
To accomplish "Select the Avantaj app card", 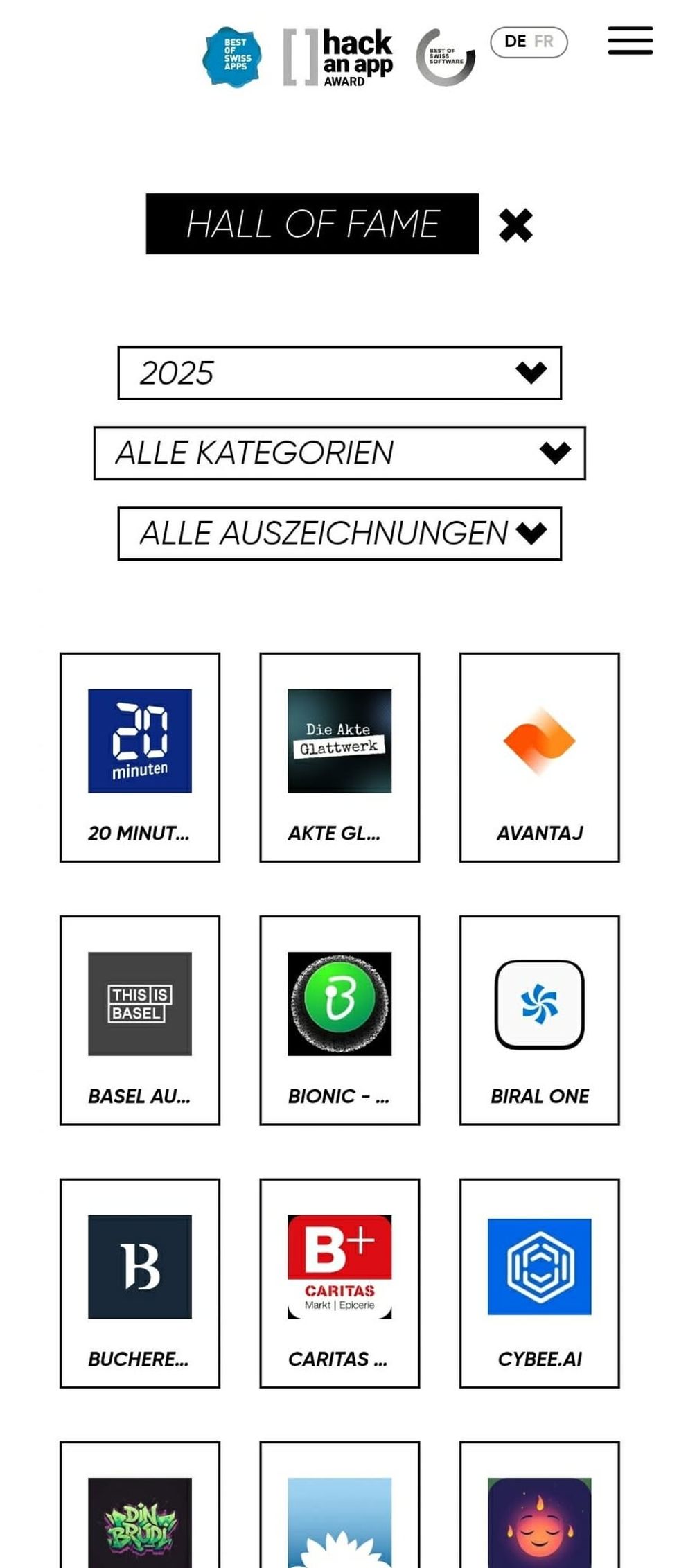I will pyautogui.click(x=539, y=757).
